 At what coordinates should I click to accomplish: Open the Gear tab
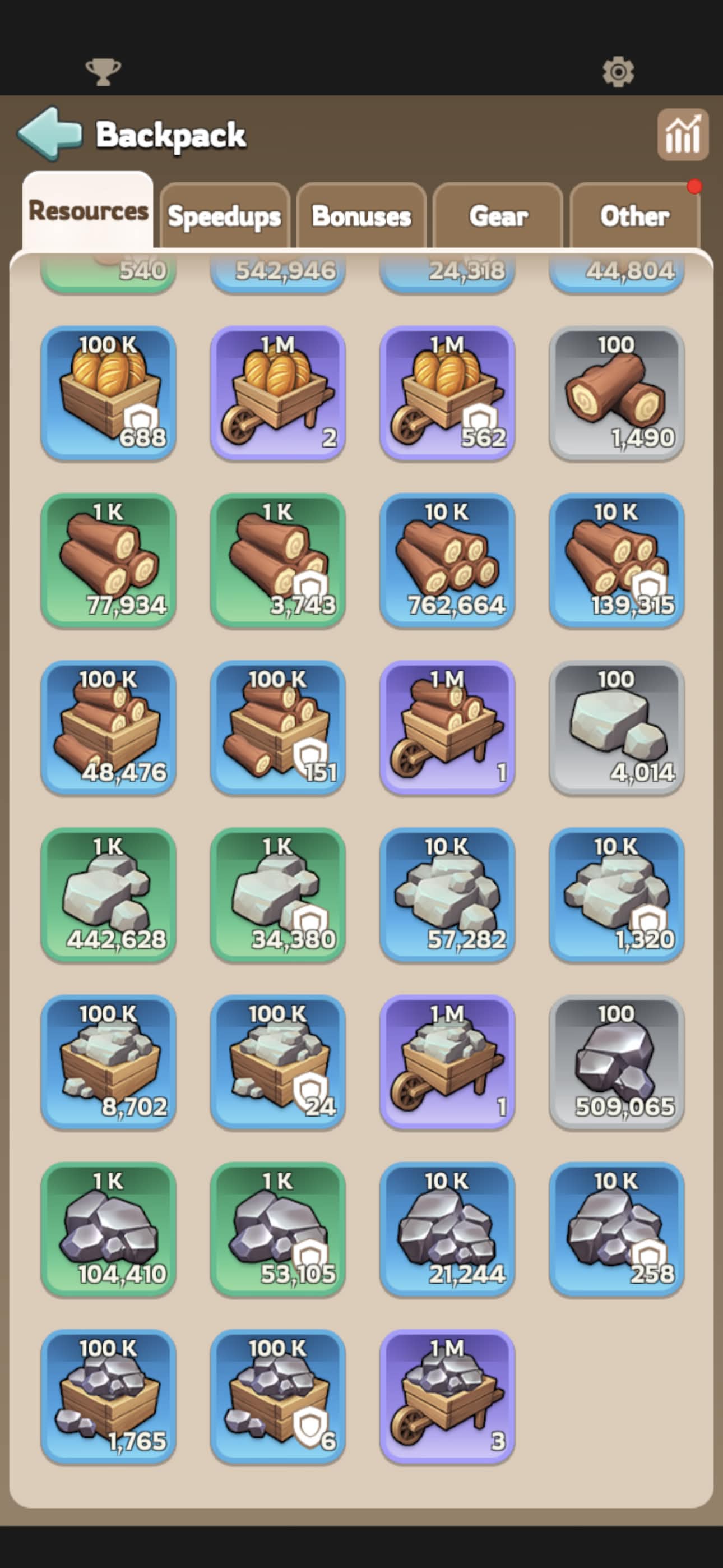(498, 215)
